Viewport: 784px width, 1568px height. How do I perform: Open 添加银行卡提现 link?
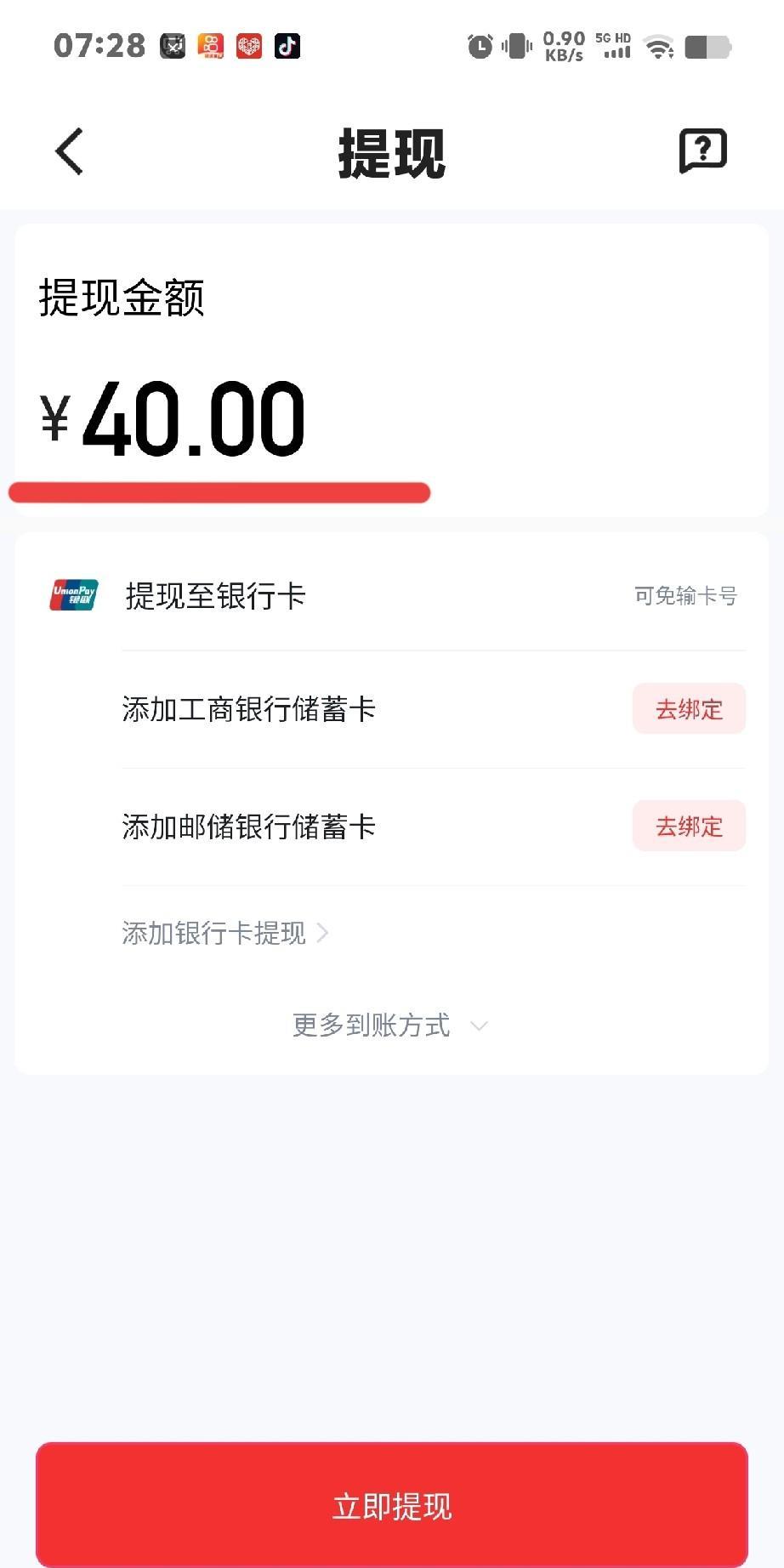[x=224, y=934]
